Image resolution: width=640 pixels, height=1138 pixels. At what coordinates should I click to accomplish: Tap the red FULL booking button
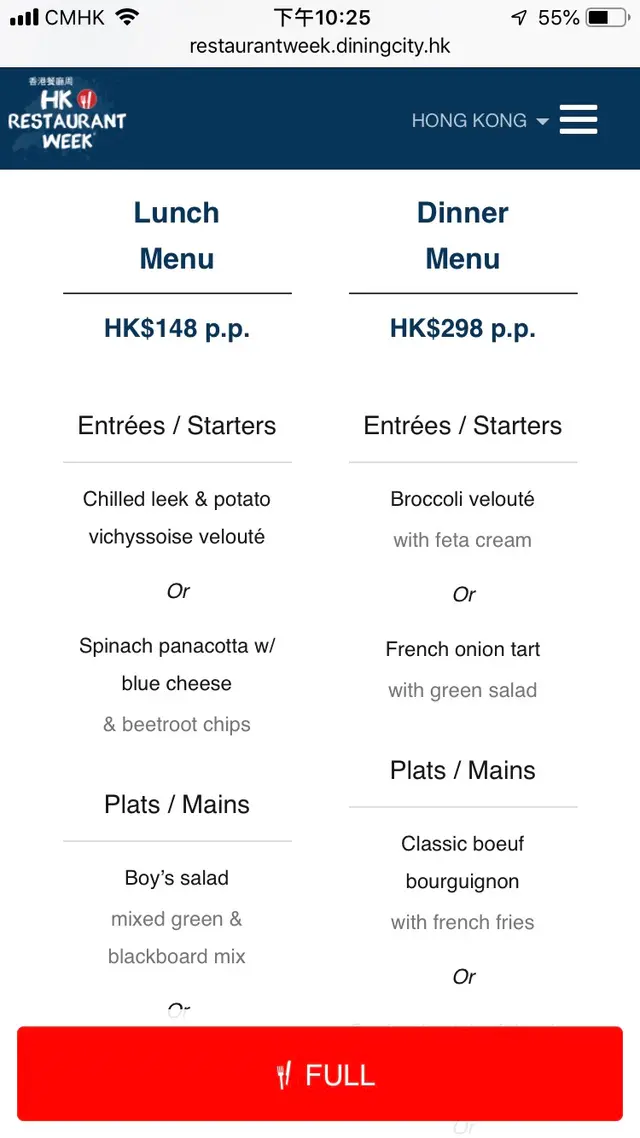pos(320,1074)
